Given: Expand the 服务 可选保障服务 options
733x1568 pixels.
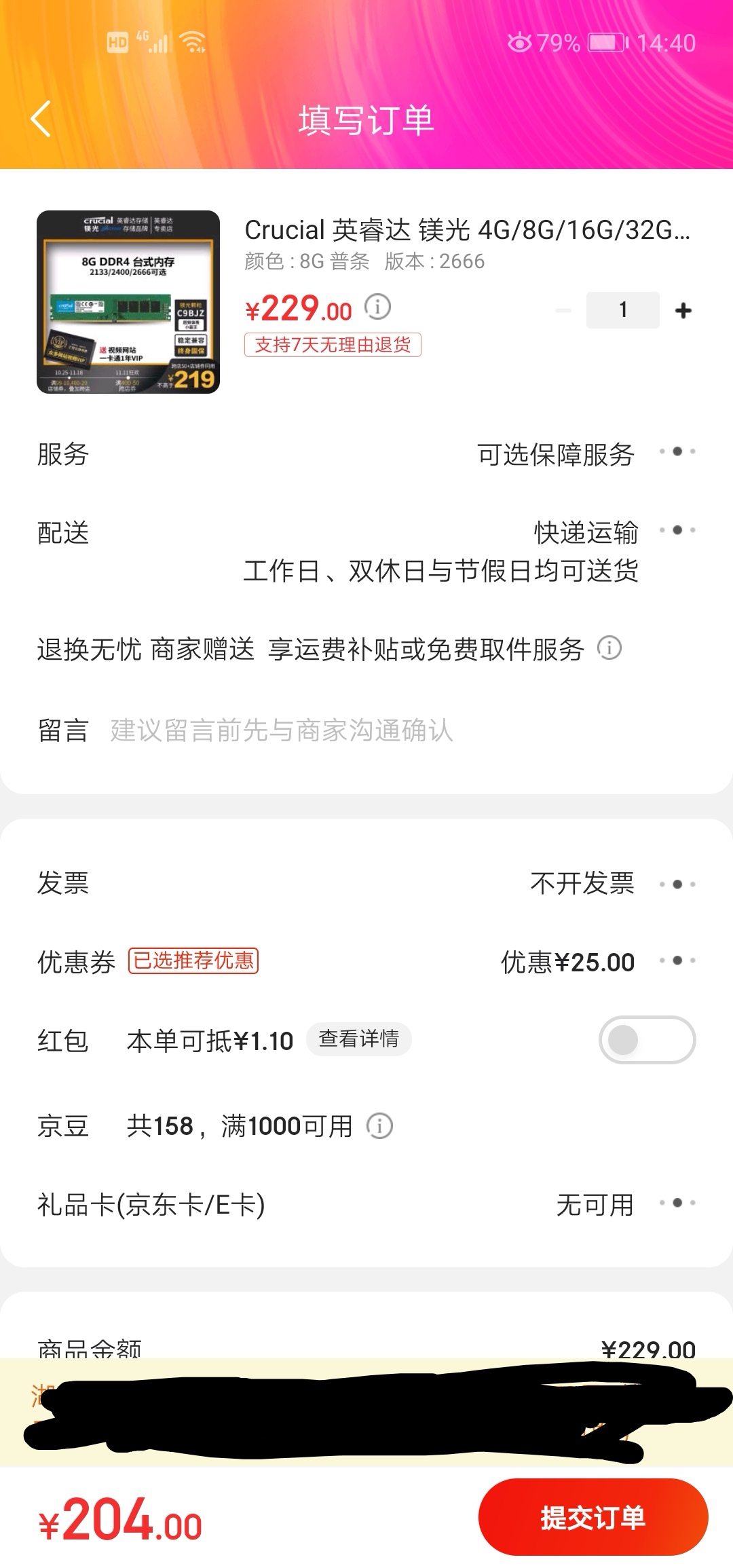Looking at the screenshot, I should (677, 451).
